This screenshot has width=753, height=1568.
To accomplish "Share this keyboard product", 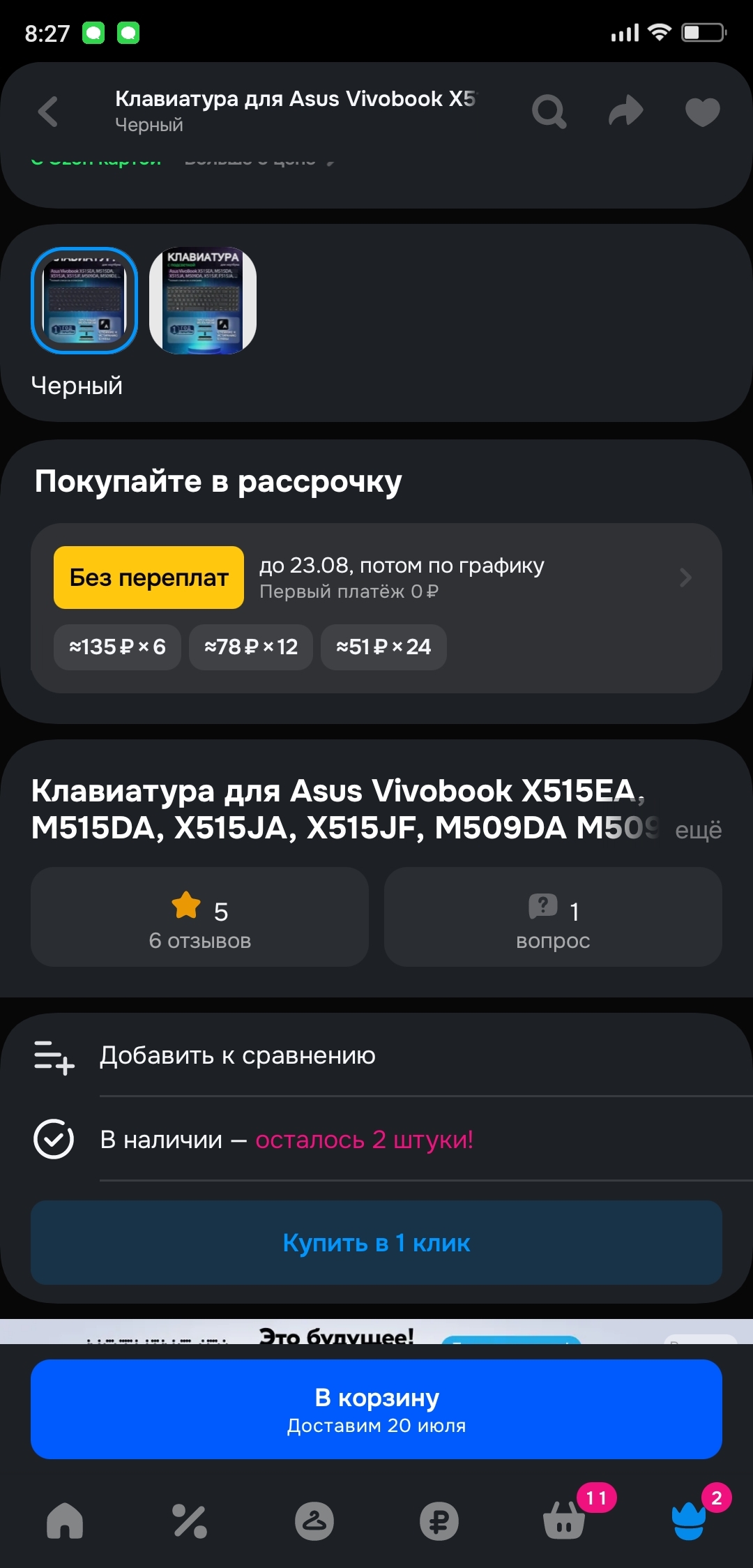I will (x=625, y=112).
